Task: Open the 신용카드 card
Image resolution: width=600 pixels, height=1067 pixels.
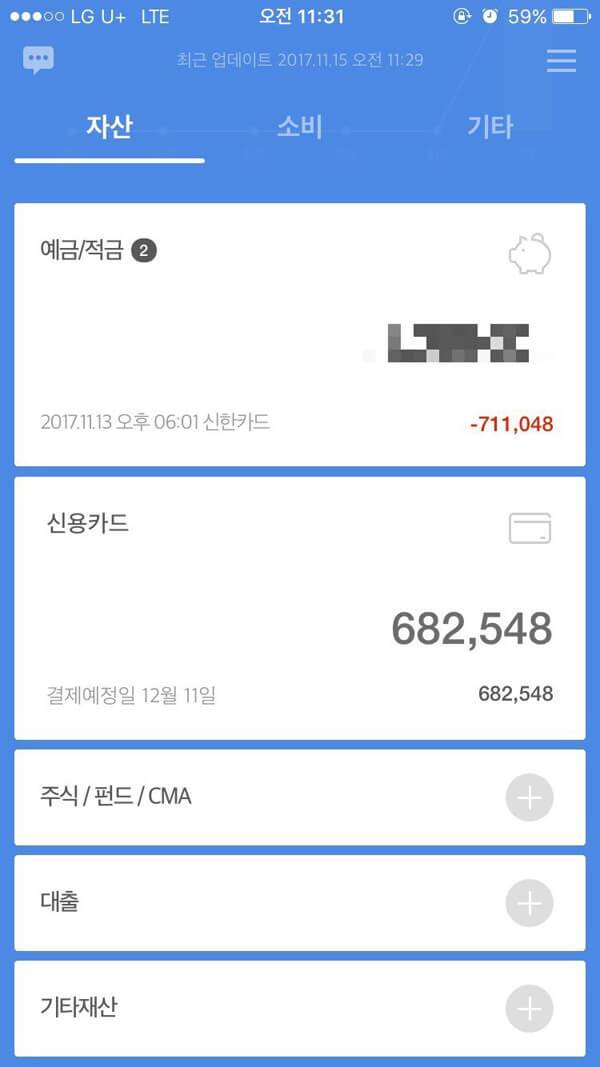Action: (x=299, y=608)
